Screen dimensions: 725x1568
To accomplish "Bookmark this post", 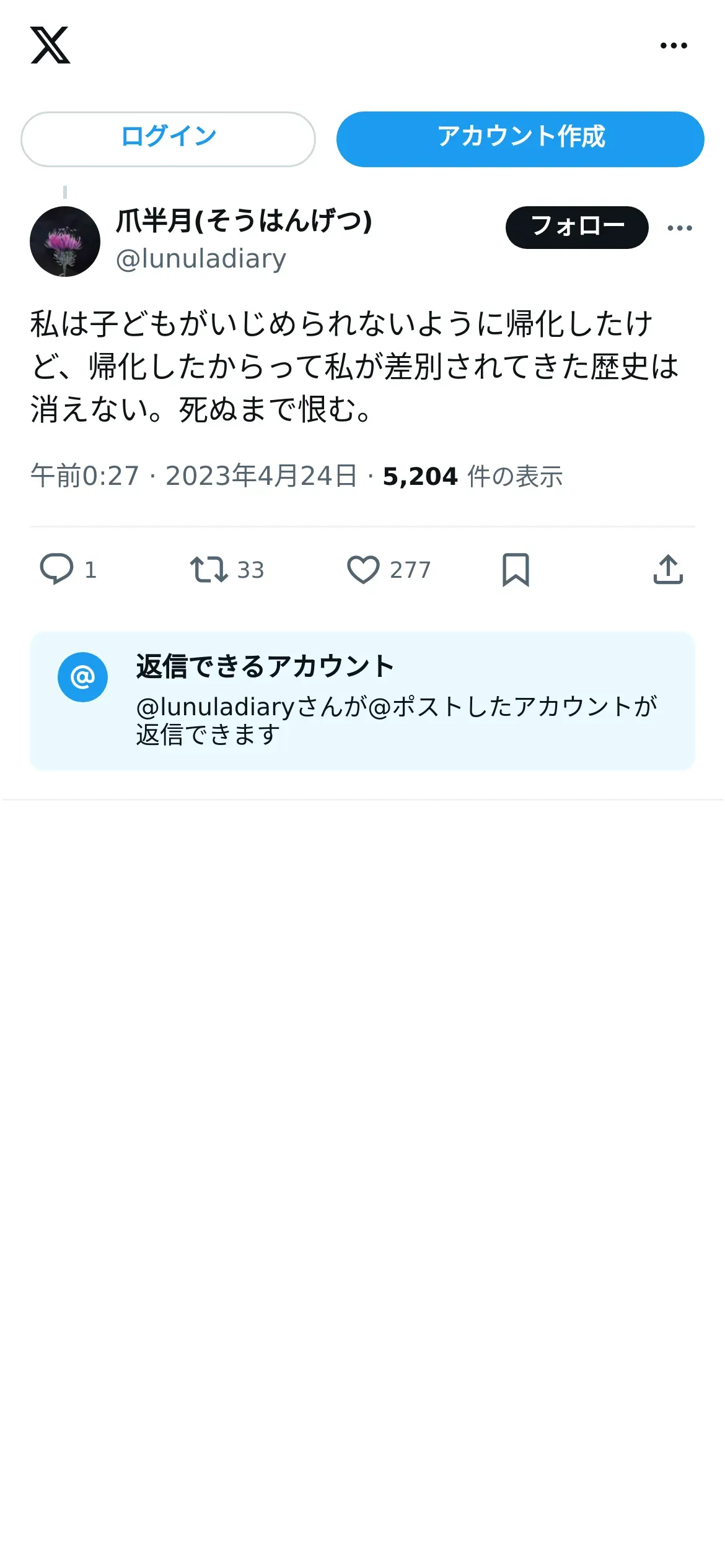I will point(516,569).
